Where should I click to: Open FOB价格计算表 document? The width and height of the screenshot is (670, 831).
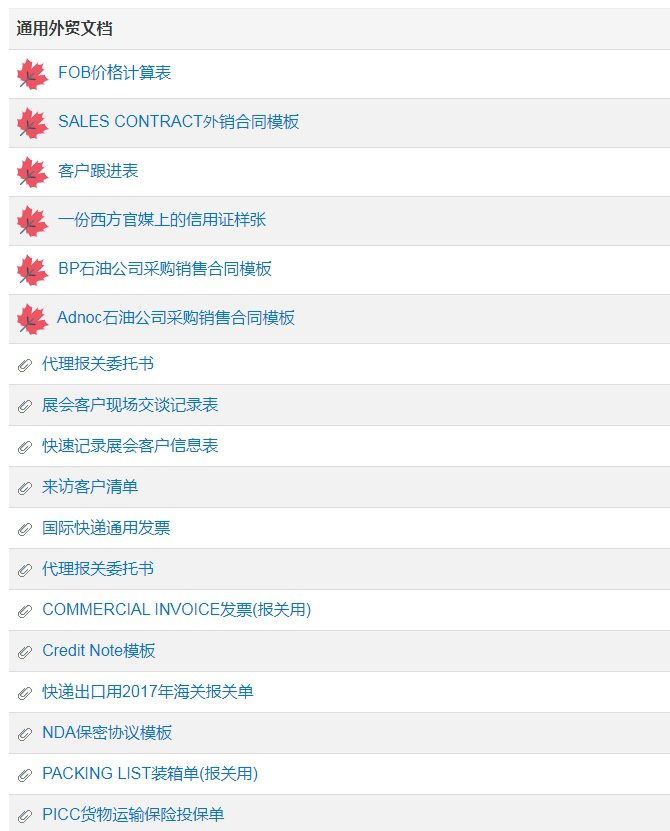[115, 73]
